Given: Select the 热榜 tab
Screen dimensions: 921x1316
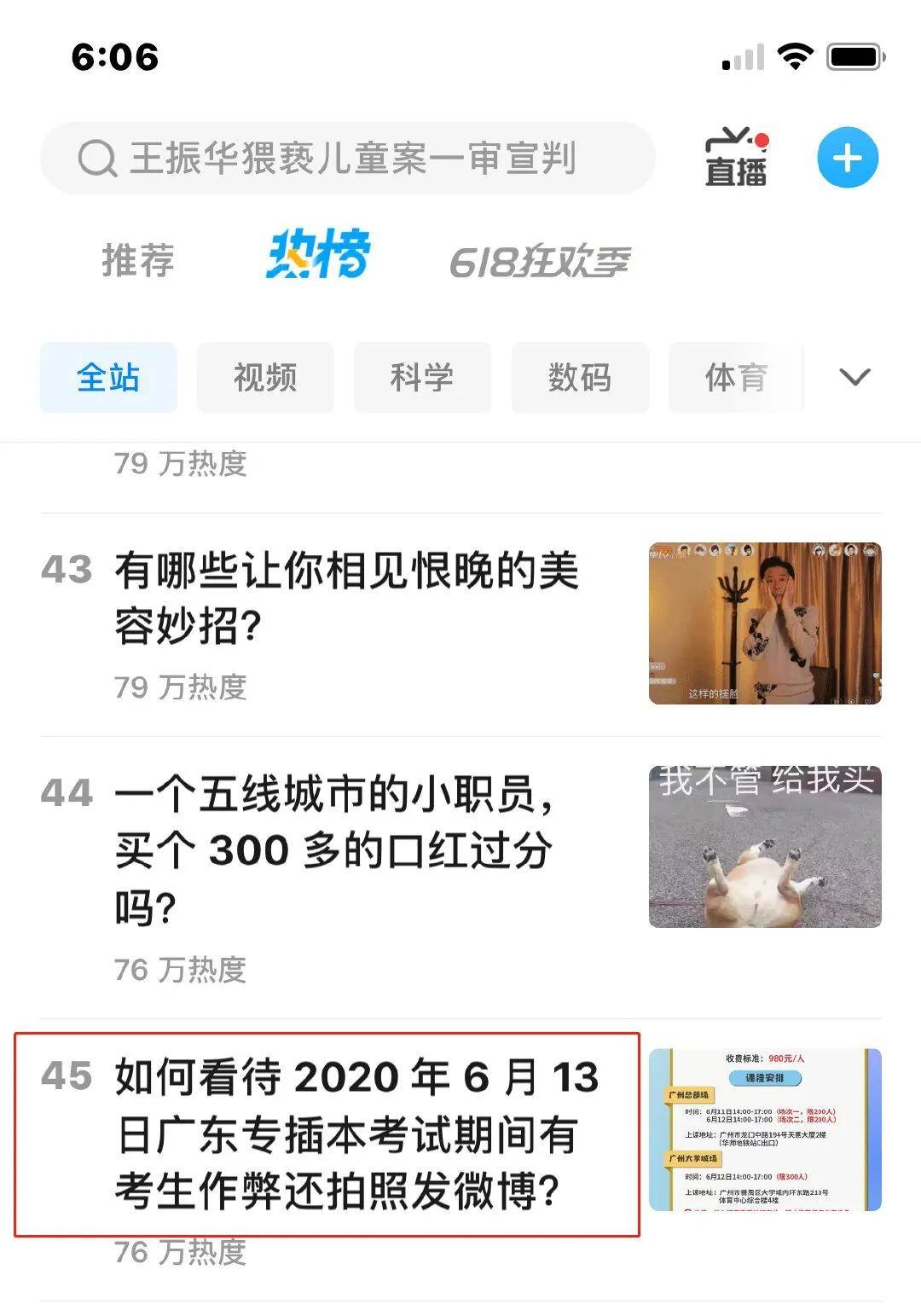Looking at the screenshot, I should pos(317,256).
